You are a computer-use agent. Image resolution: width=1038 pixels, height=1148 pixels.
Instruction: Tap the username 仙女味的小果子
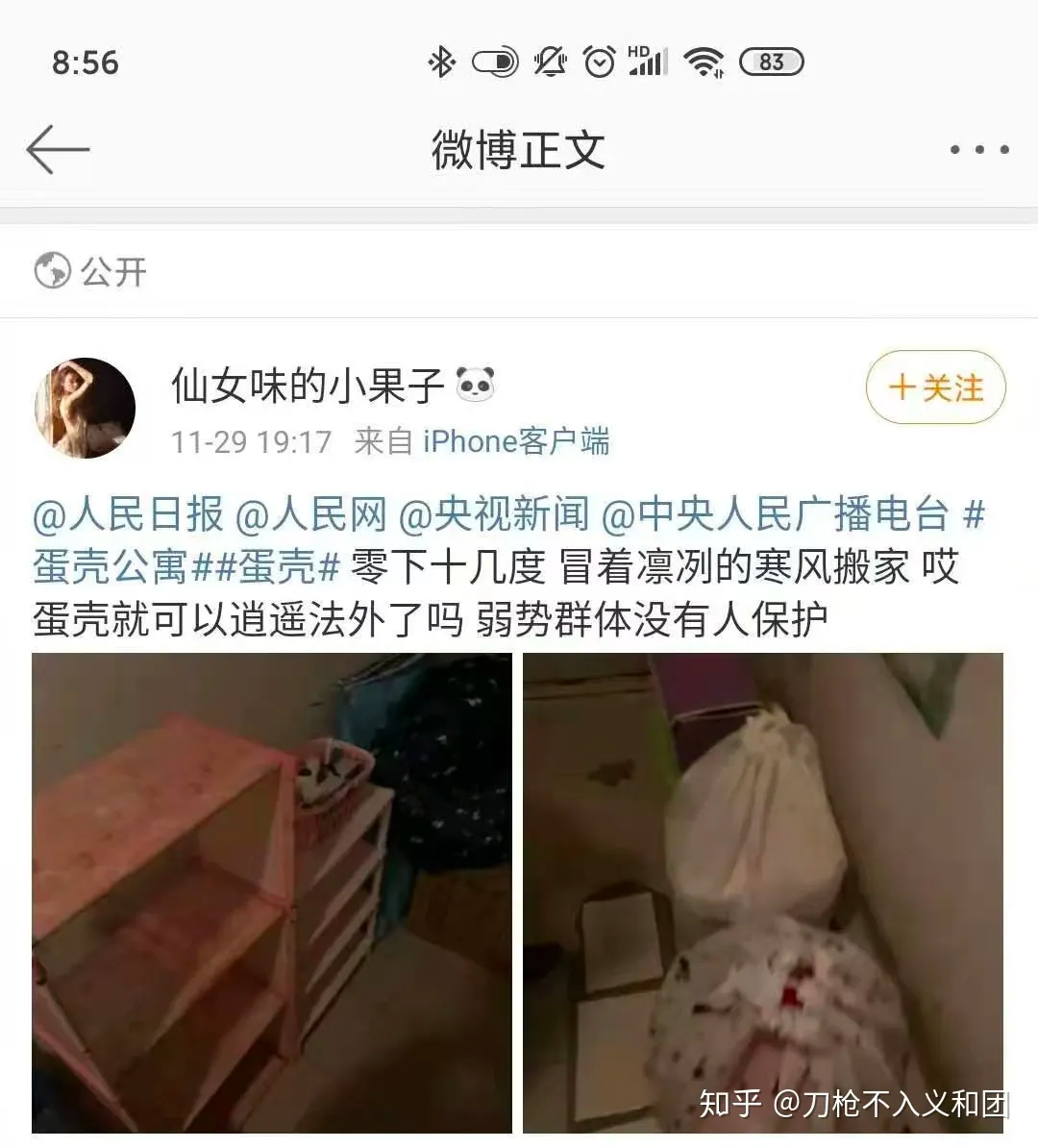(x=308, y=386)
